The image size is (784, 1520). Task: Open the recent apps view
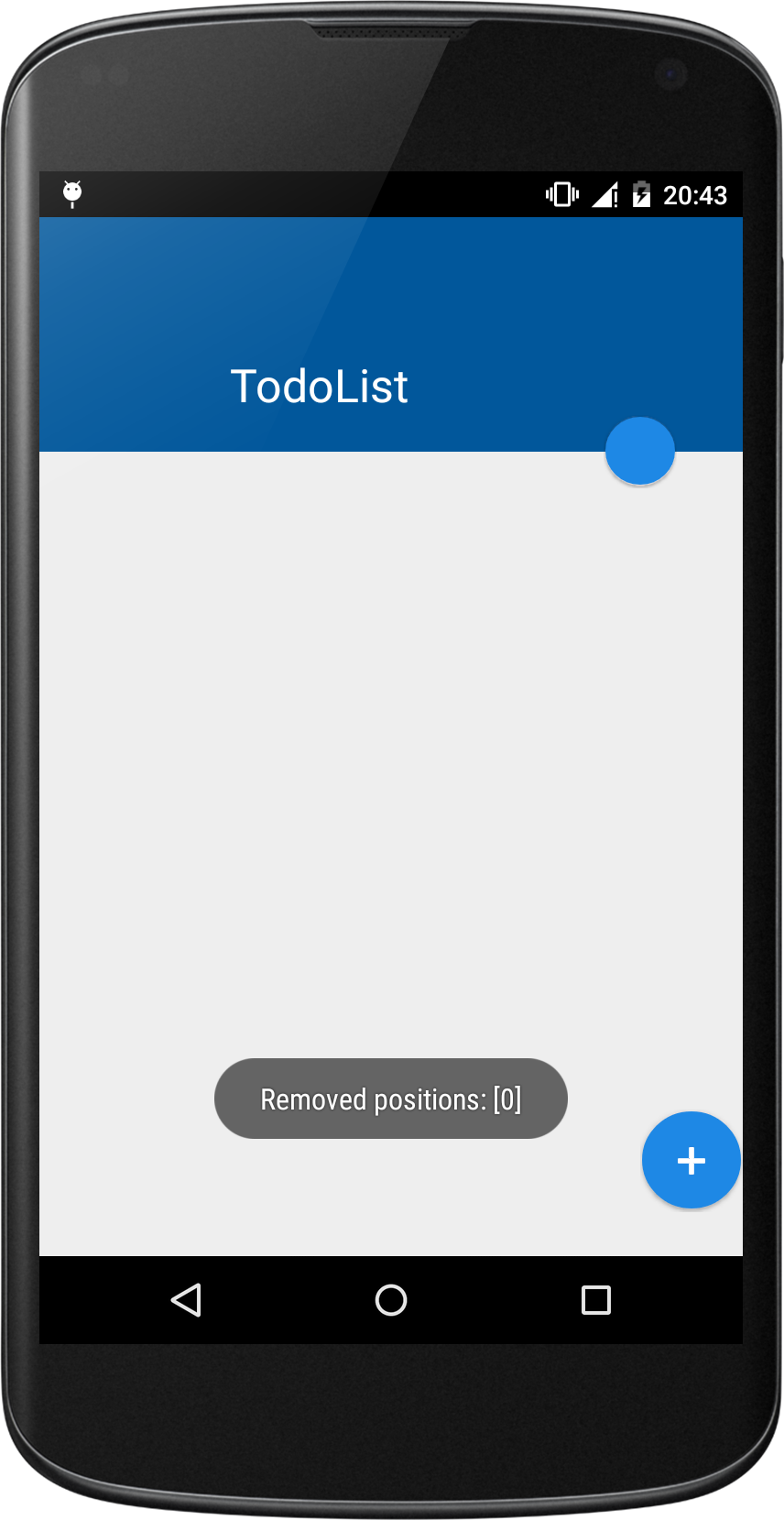click(595, 1299)
